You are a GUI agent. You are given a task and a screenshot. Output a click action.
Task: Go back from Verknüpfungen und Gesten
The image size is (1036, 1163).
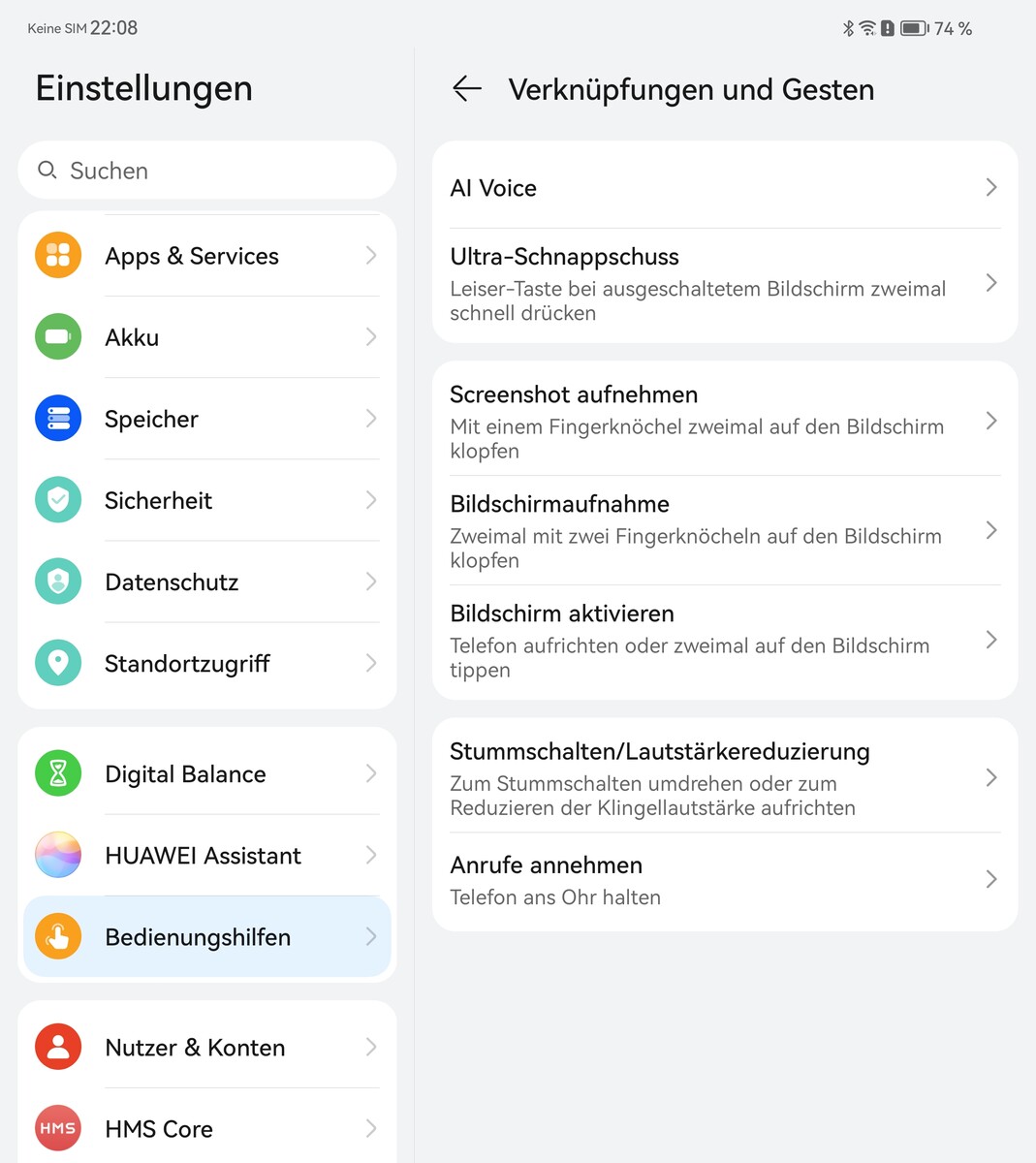(467, 89)
